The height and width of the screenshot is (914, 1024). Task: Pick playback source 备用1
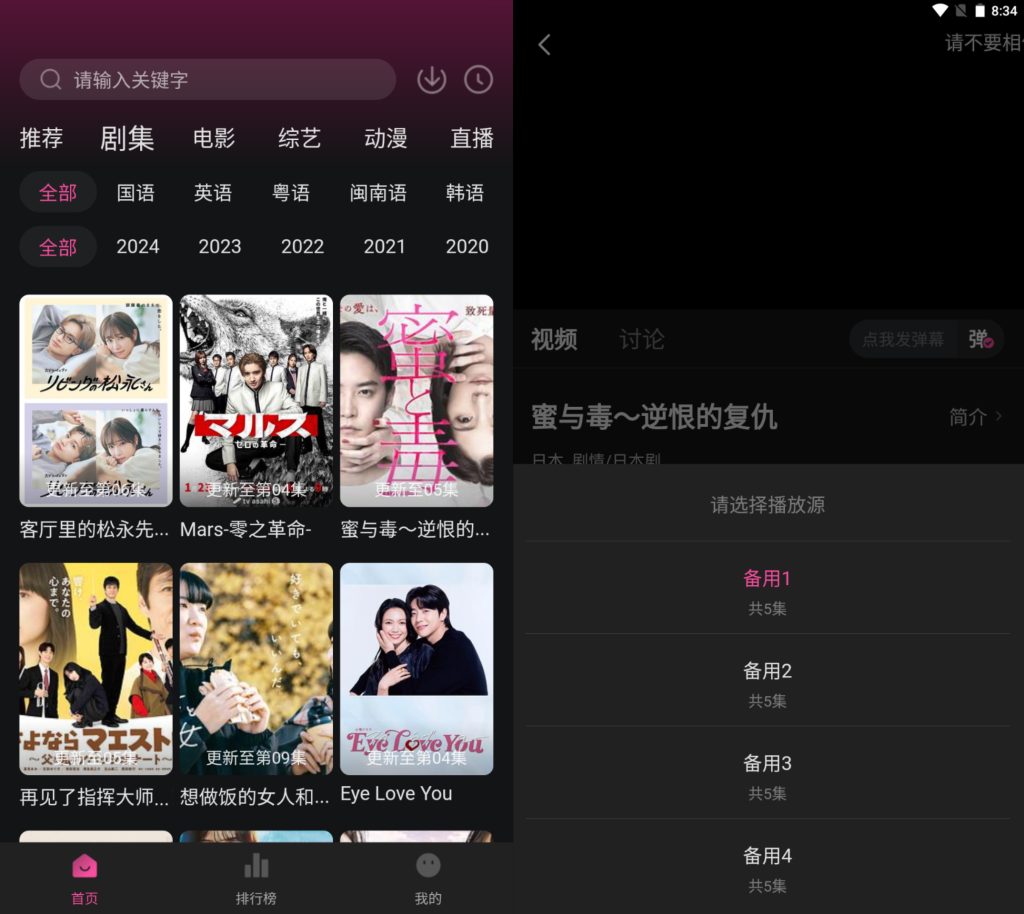click(767, 589)
